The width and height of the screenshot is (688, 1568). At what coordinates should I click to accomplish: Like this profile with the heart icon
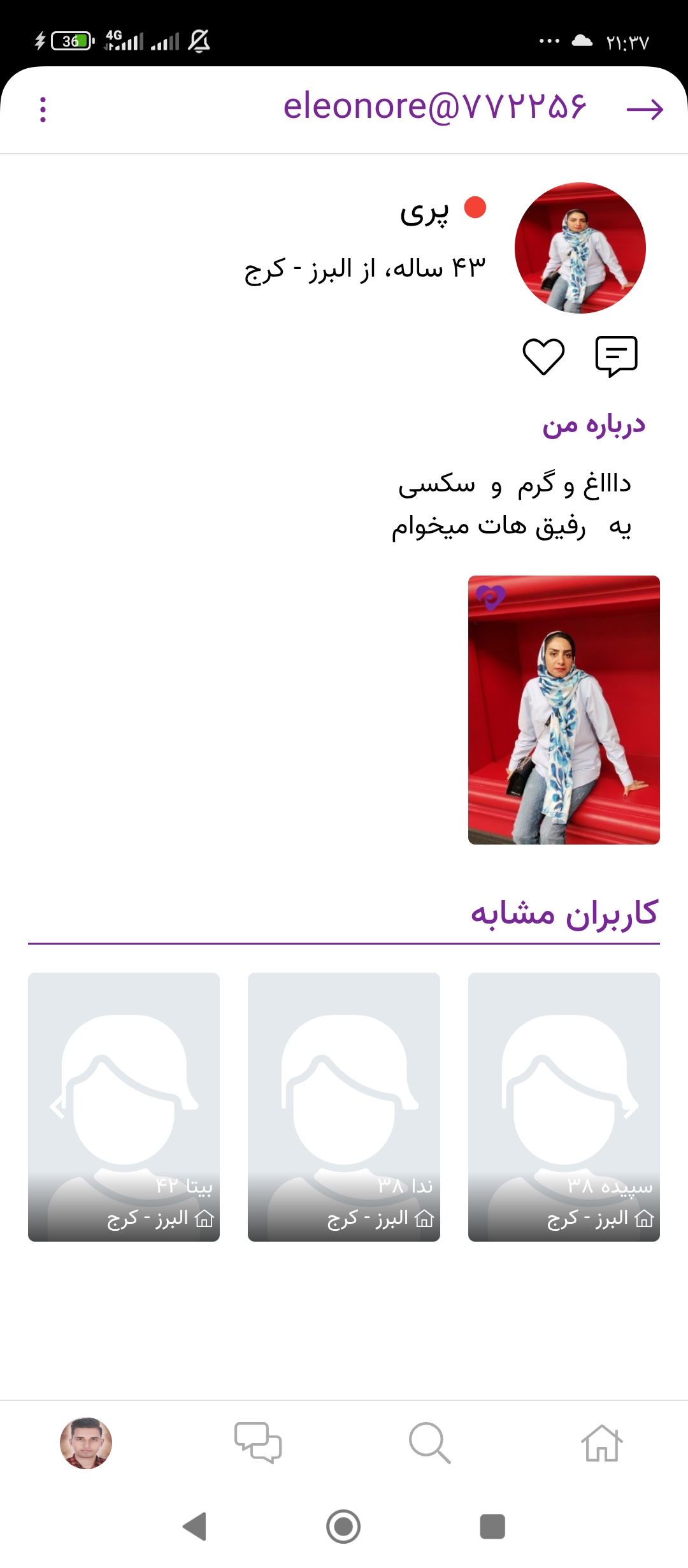[543, 356]
